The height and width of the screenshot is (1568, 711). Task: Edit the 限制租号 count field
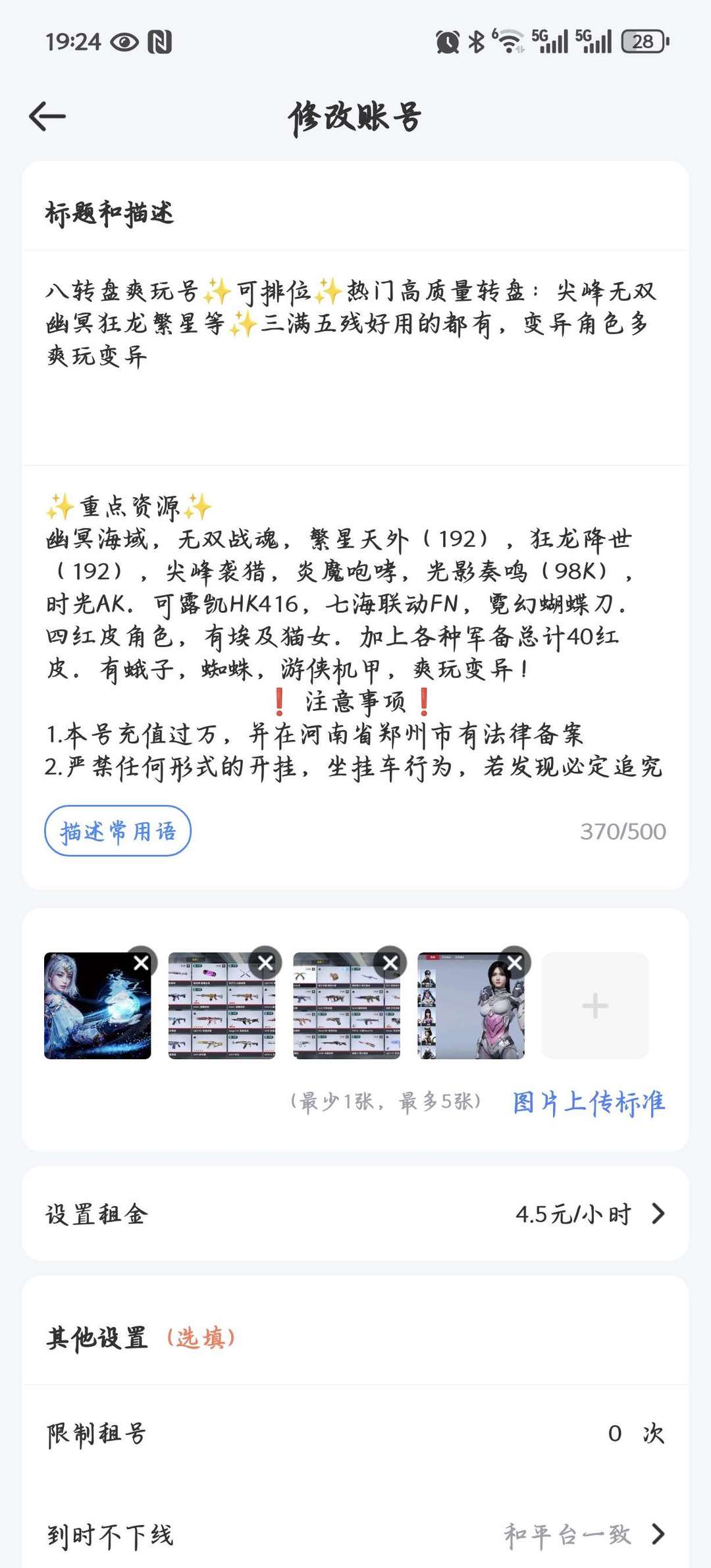click(x=614, y=1433)
